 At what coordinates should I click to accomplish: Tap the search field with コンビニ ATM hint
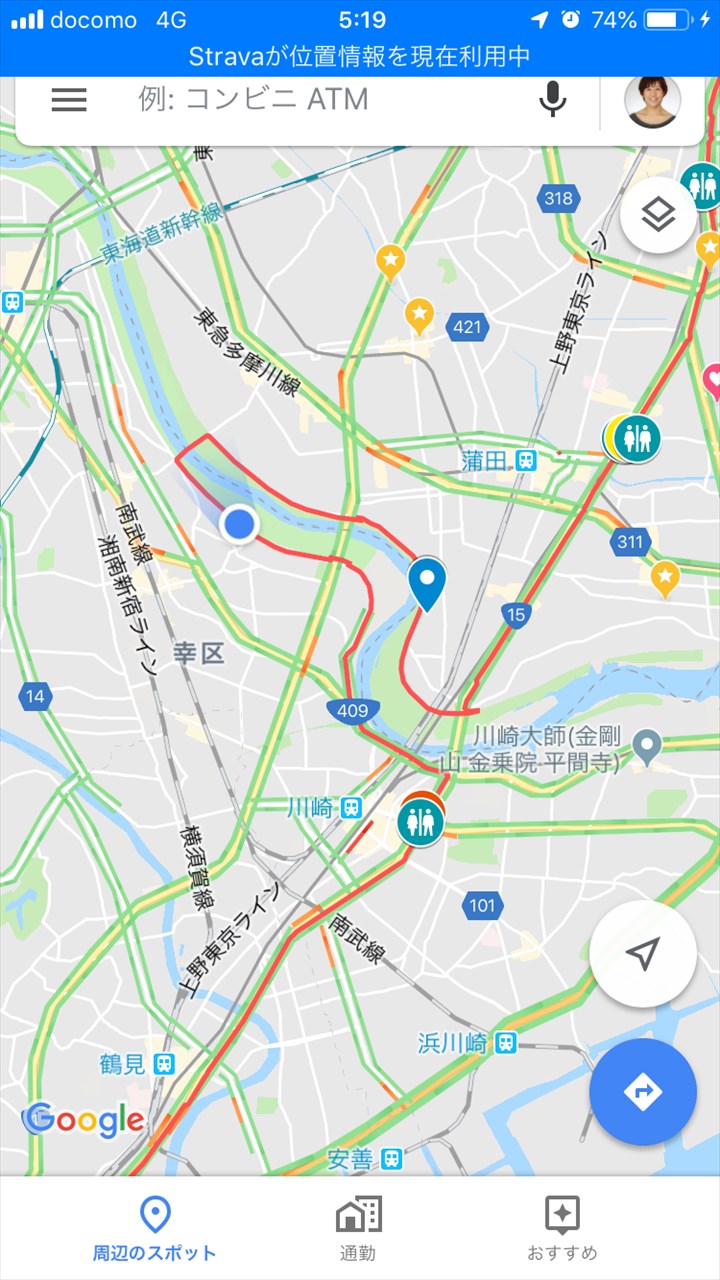320,99
